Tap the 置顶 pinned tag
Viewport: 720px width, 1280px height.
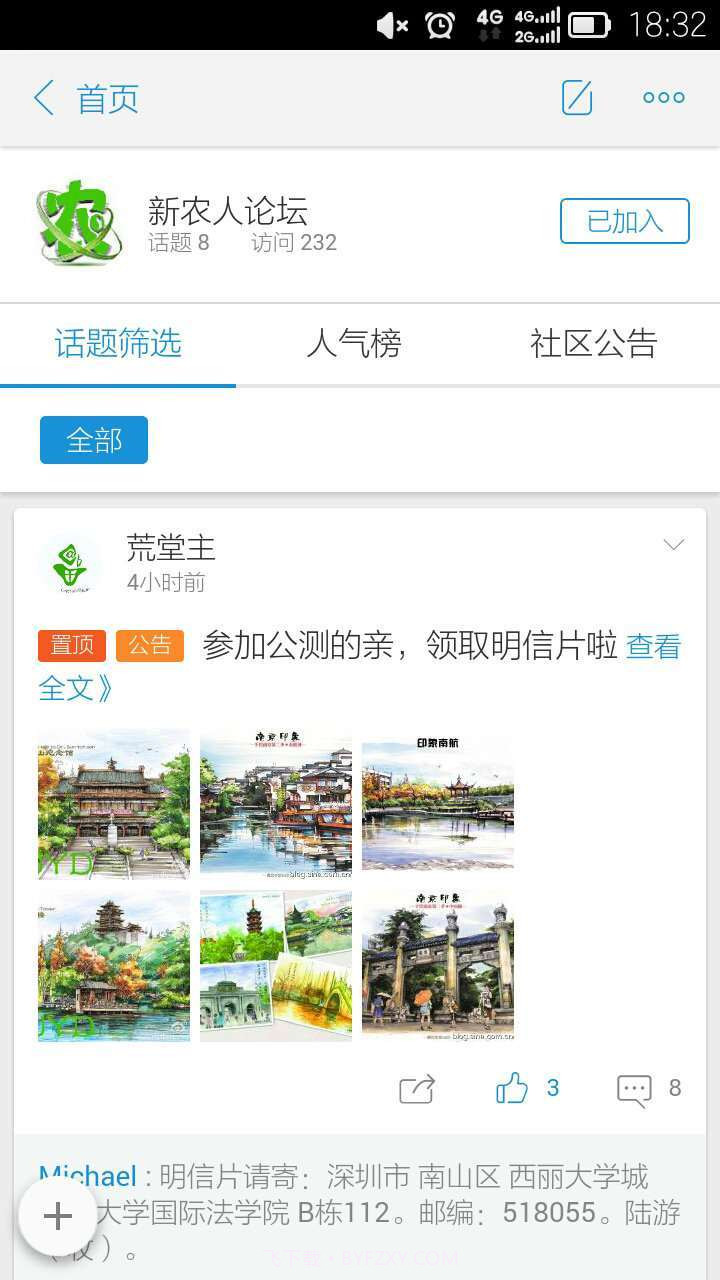click(x=70, y=646)
